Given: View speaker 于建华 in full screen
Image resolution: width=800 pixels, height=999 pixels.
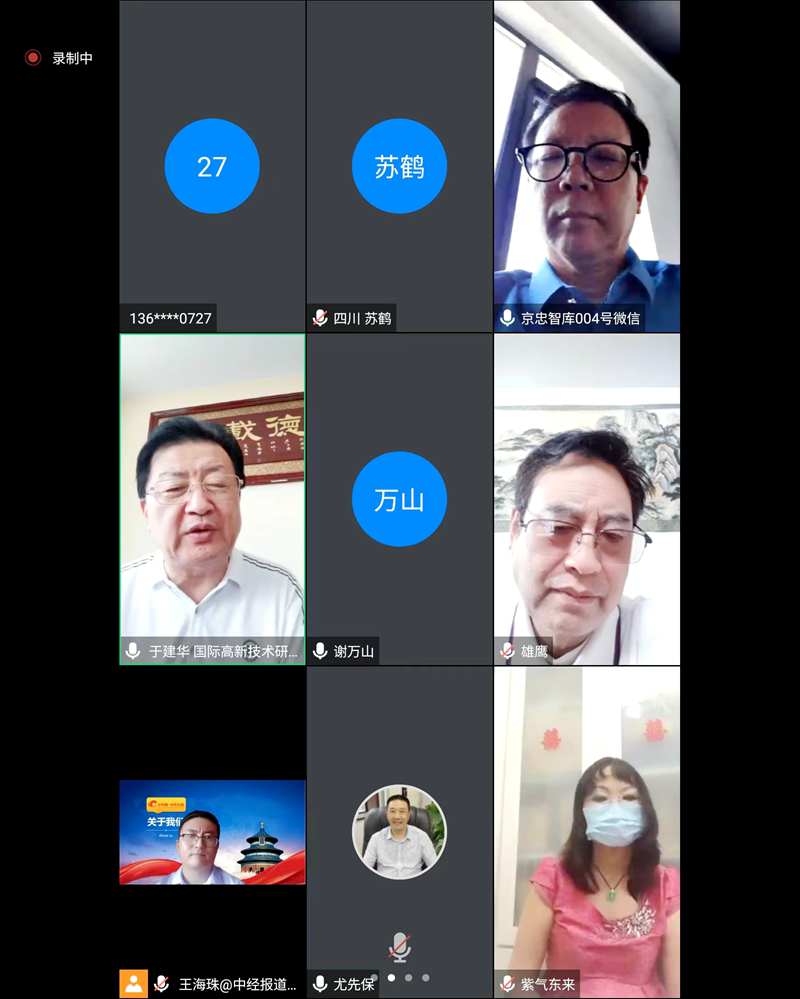Looking at the screenshot, I should click(212, 499).
